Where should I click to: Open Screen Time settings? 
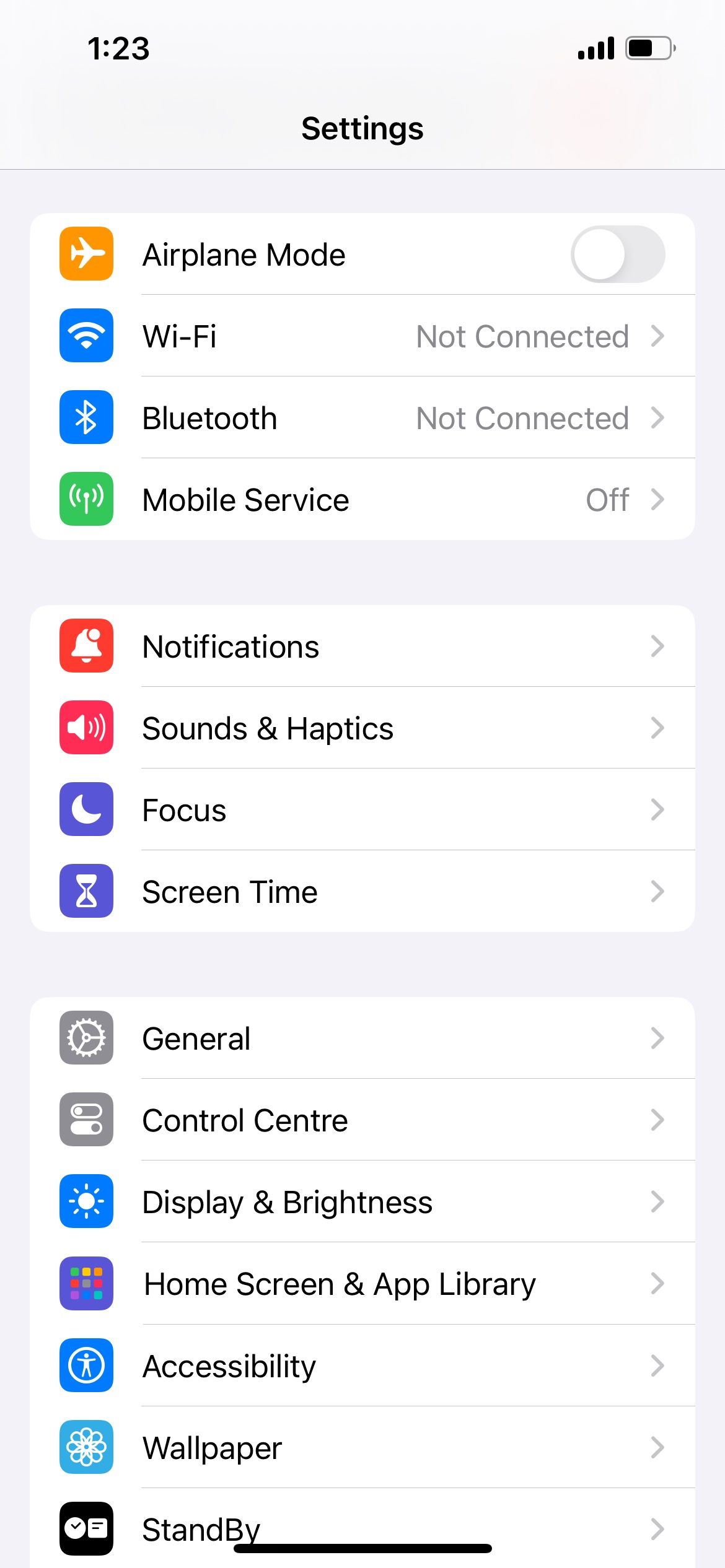tap(362, 892)
